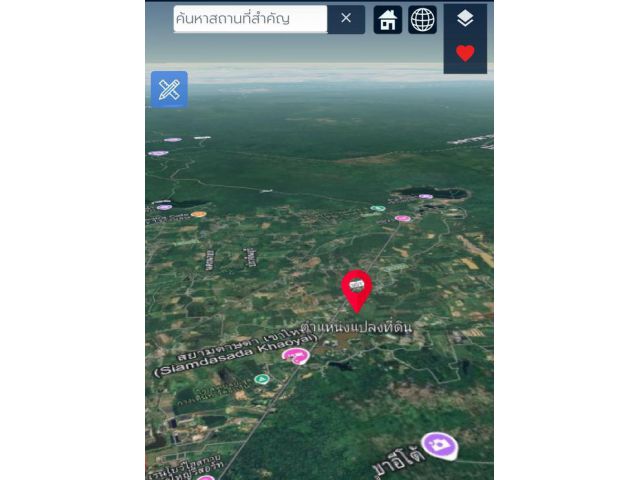Go to the home view

click(x=388, y=19)
